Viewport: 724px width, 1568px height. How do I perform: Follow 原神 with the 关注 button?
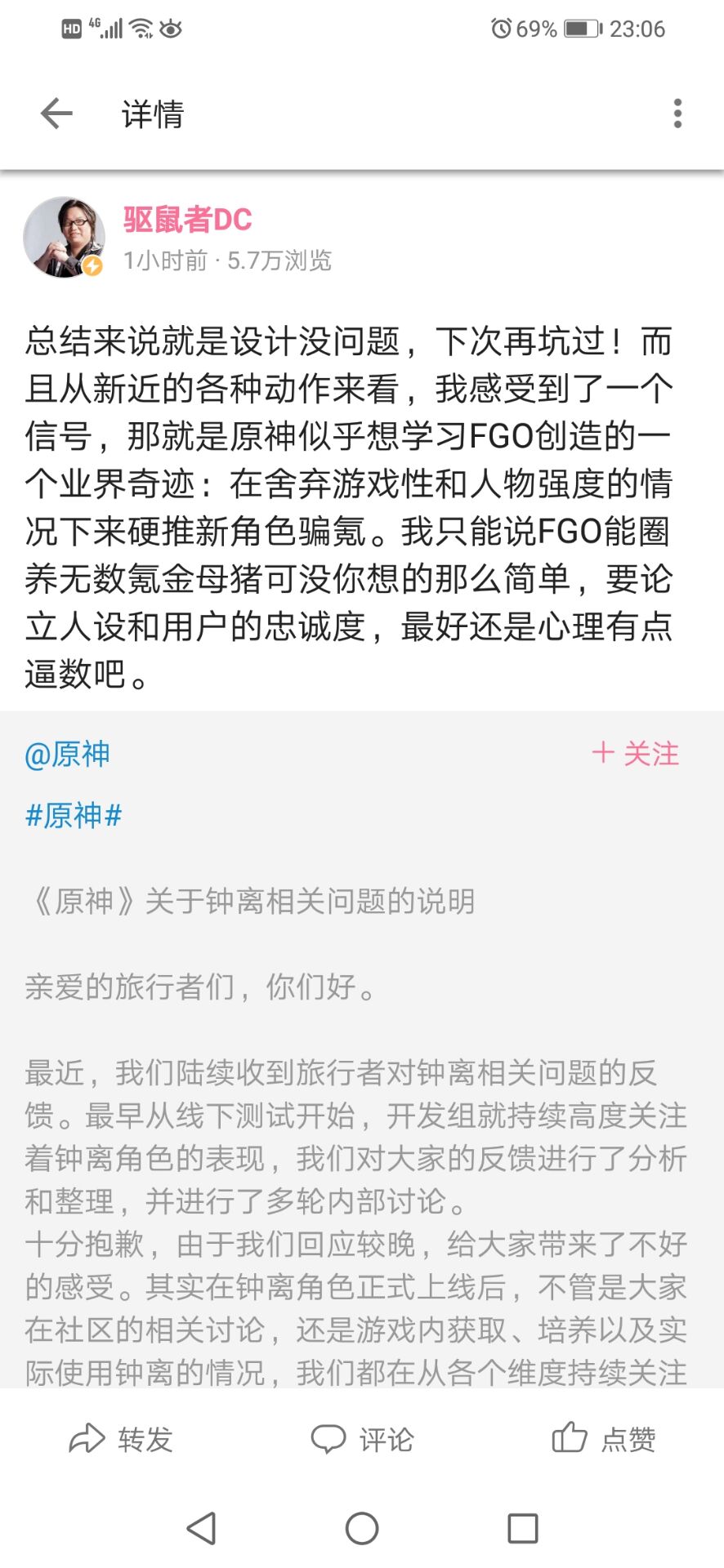coord(636,753)
